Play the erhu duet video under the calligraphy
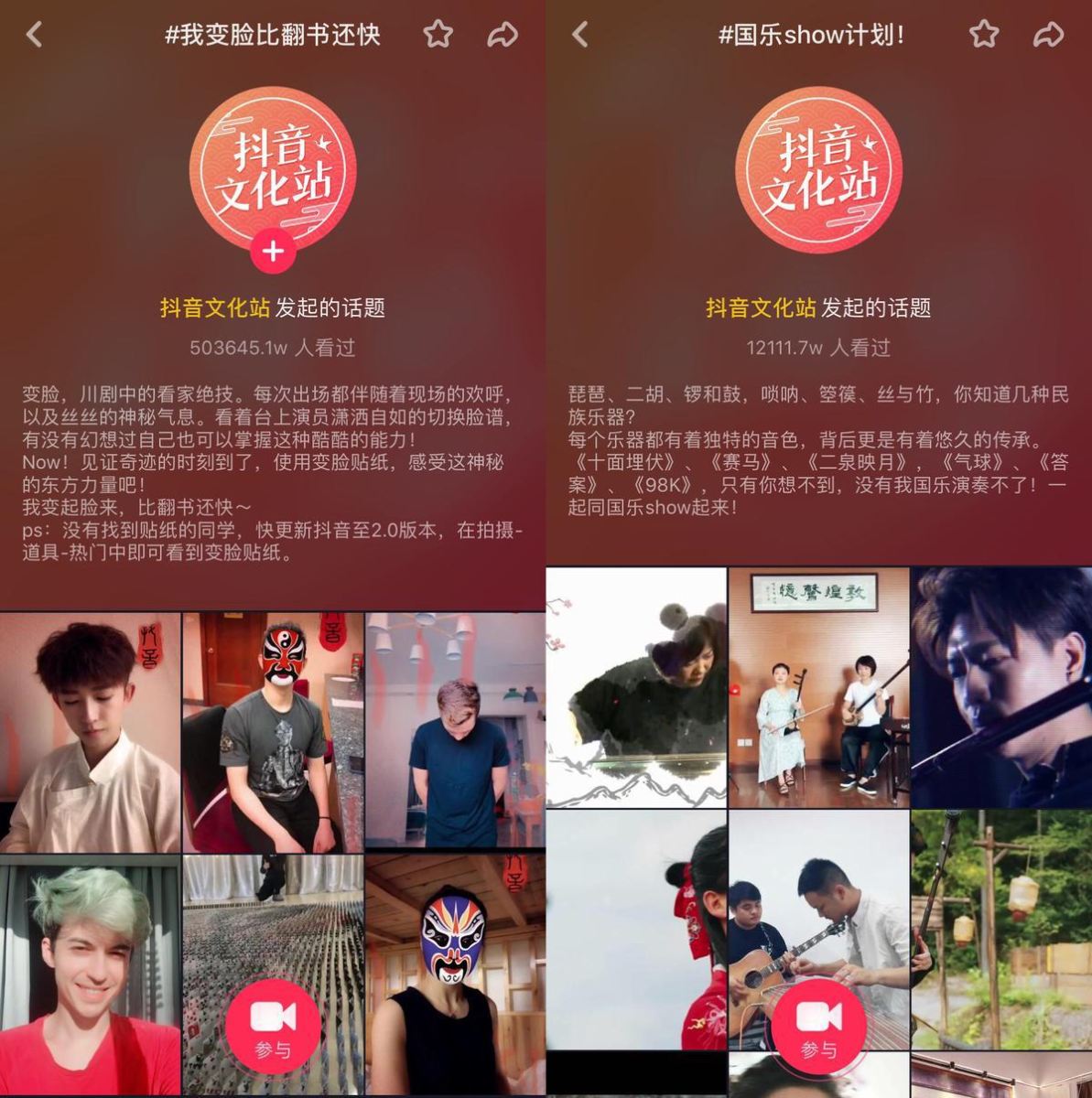The width and height of the screenshot is (1092, 1098). pyautogui.click(x=818, y=686)
